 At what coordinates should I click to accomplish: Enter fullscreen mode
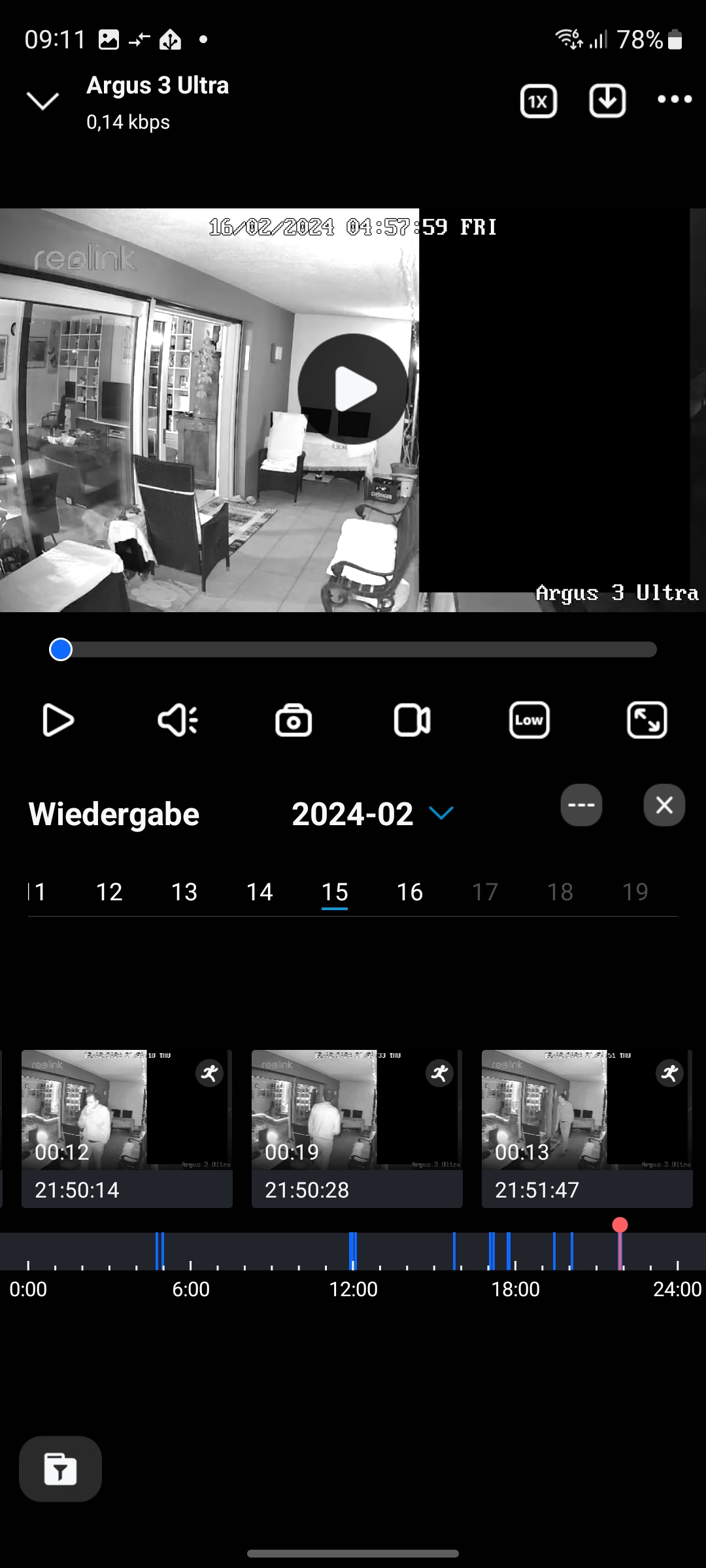647,720
